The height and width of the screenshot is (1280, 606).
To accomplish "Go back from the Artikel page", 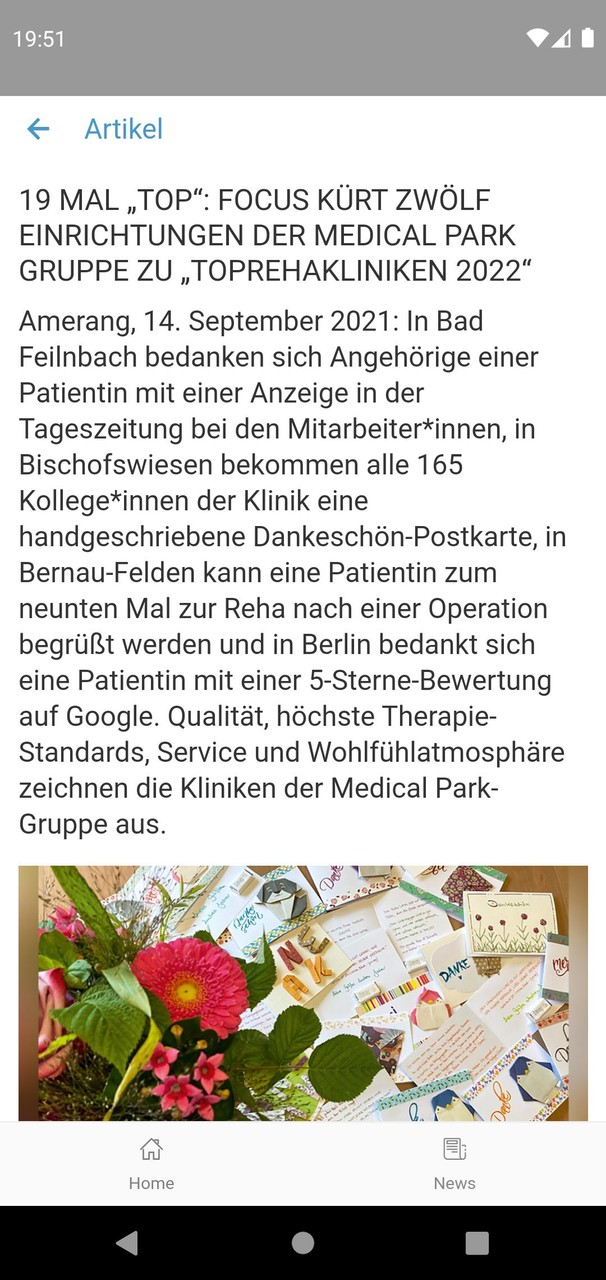I will (38, 129).
